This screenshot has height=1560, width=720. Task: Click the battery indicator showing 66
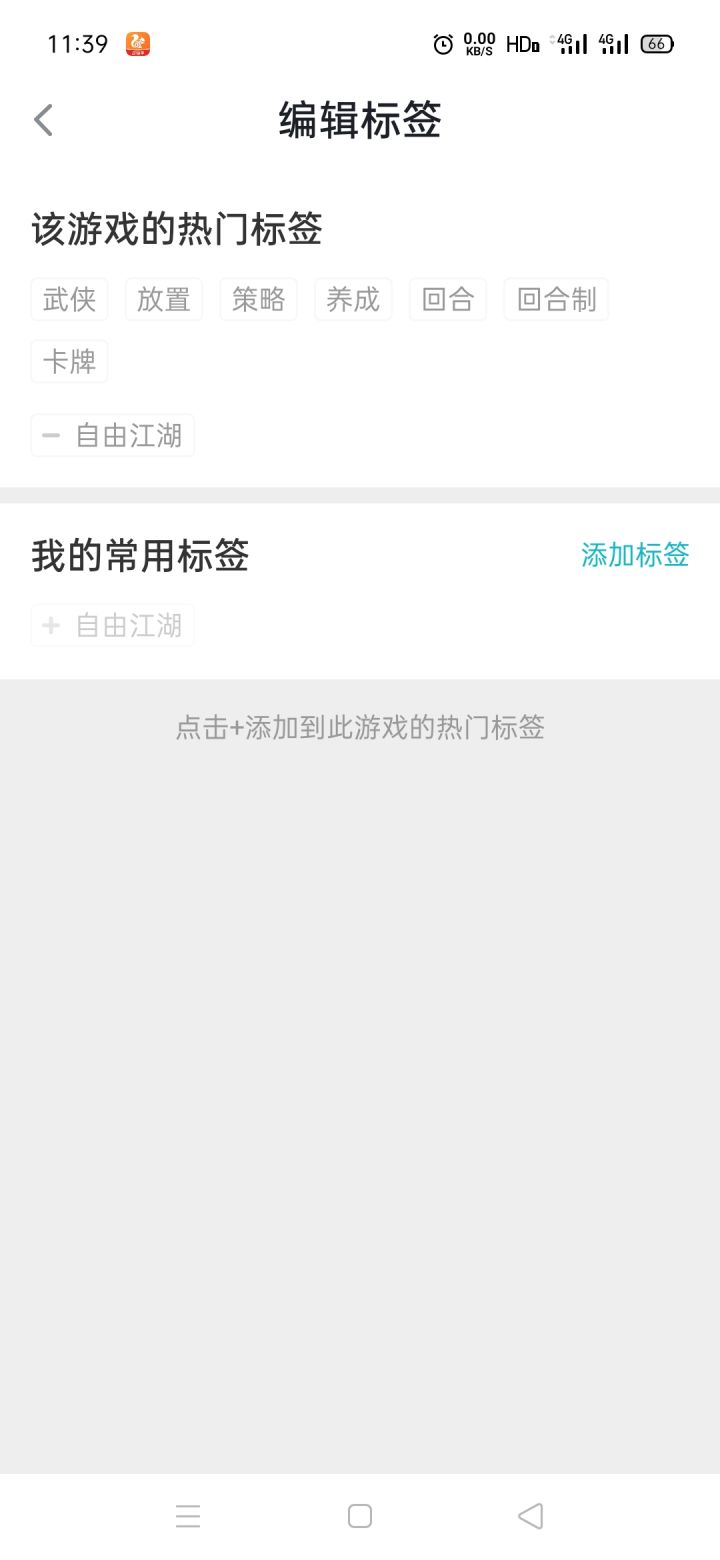coord(657,43)
